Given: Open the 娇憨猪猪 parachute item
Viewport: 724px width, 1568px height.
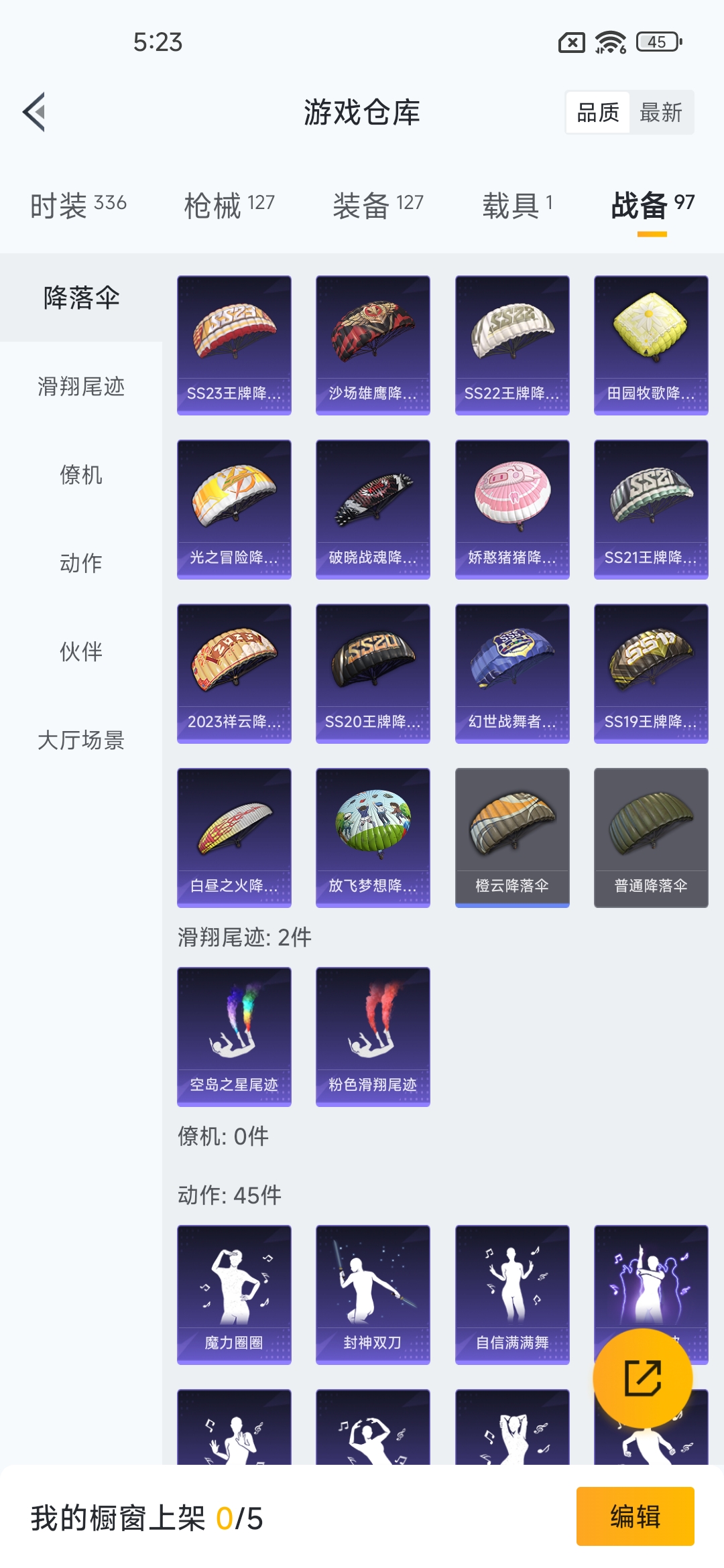Looking at the screenshot, I should pyautogui.click(x=512, y=509).
